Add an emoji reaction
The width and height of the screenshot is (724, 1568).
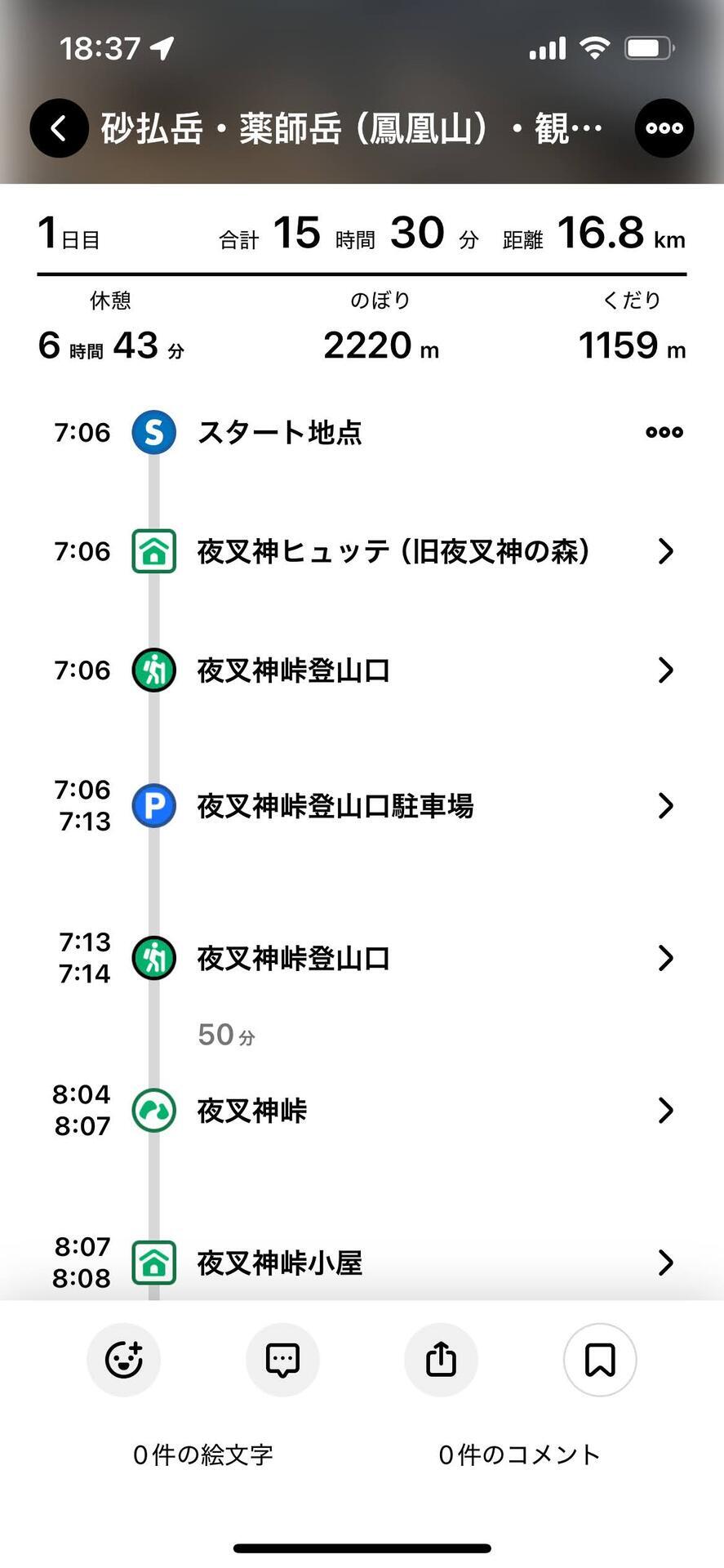[x=124, y=1360]
